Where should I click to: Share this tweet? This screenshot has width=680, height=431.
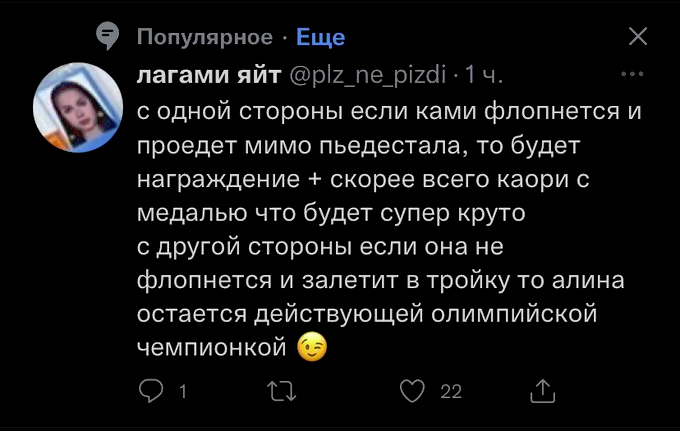tap(541, 390)
